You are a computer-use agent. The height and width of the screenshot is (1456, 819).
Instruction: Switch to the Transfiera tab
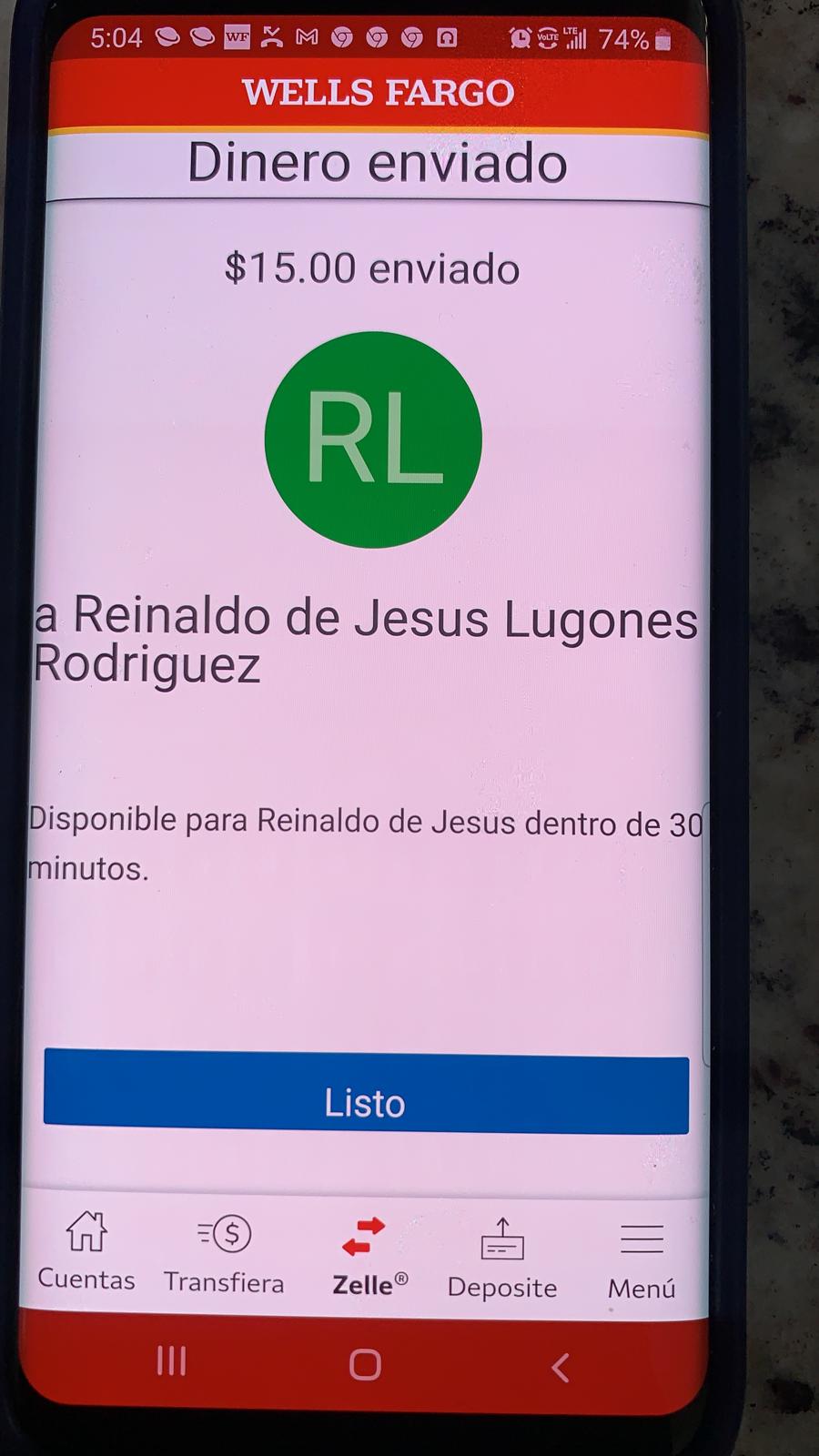coord(224,1254)
